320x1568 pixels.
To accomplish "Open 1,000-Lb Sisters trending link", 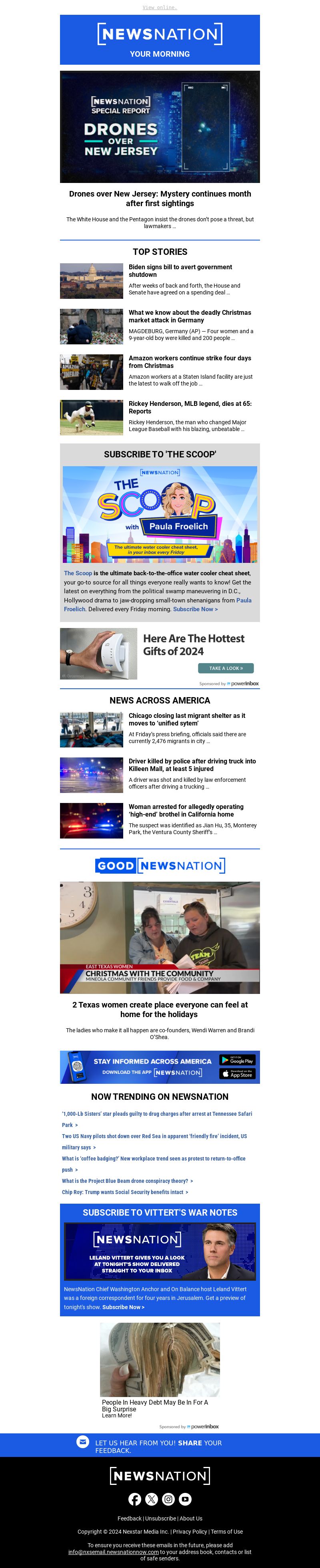I will click(157, 1113).
